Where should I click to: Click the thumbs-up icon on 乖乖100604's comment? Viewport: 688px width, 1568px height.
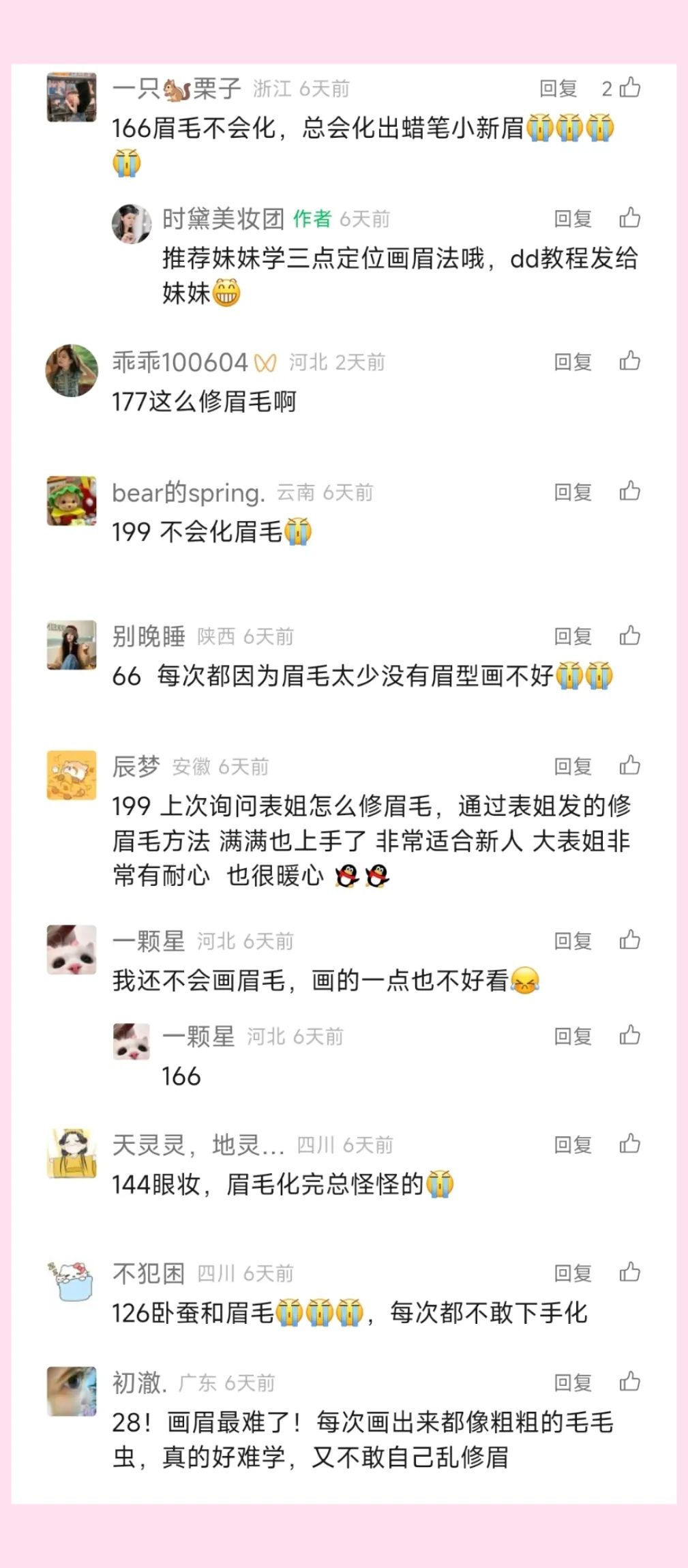(631, 362)
